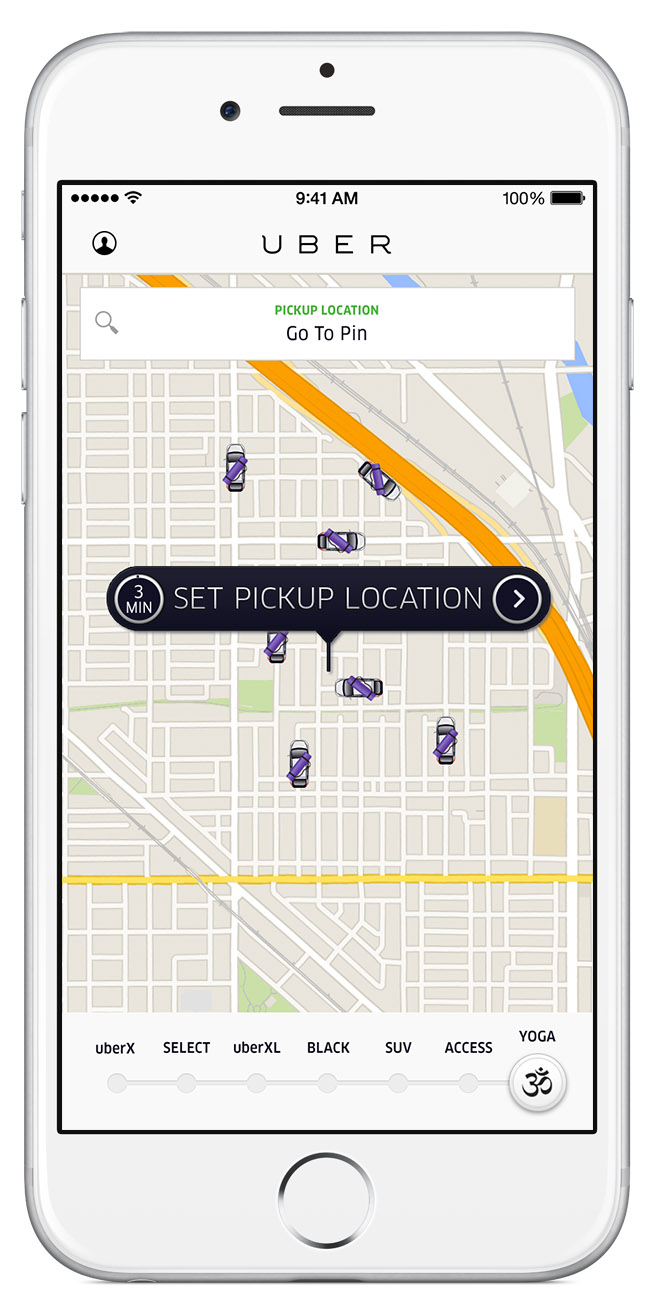The image size is (654, 1313).
Task: Tap the Pickup Location search field
Action: click(x=327, y=324)
